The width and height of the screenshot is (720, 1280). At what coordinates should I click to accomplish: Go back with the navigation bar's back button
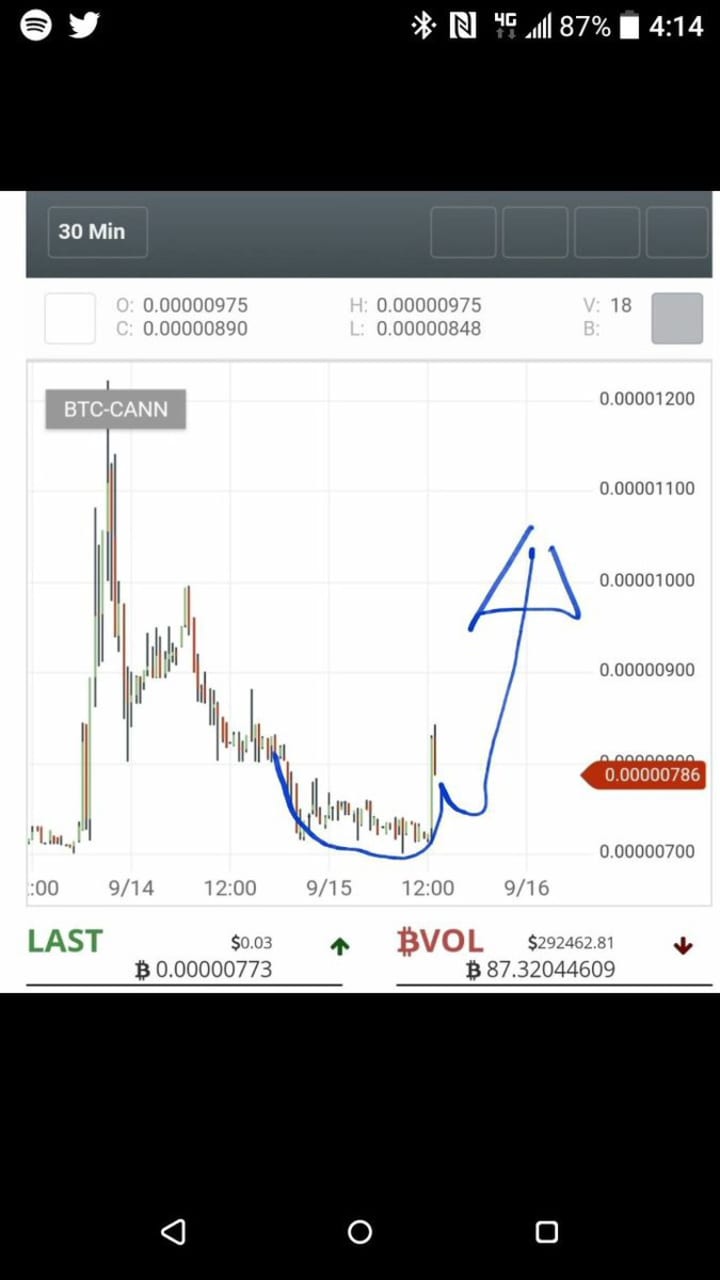click(x=173, y=1231)
